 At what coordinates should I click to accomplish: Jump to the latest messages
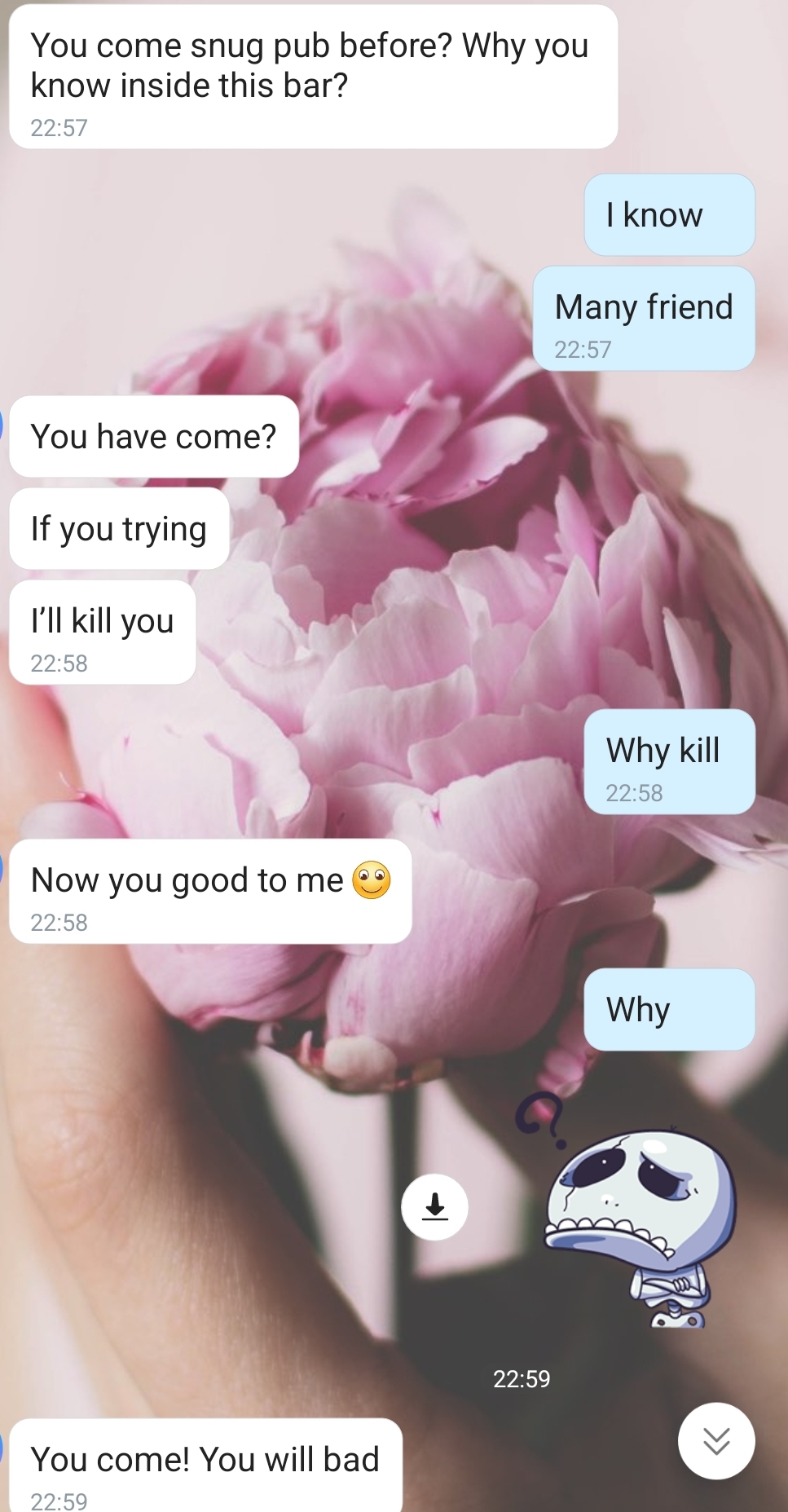click(715, 1440)
